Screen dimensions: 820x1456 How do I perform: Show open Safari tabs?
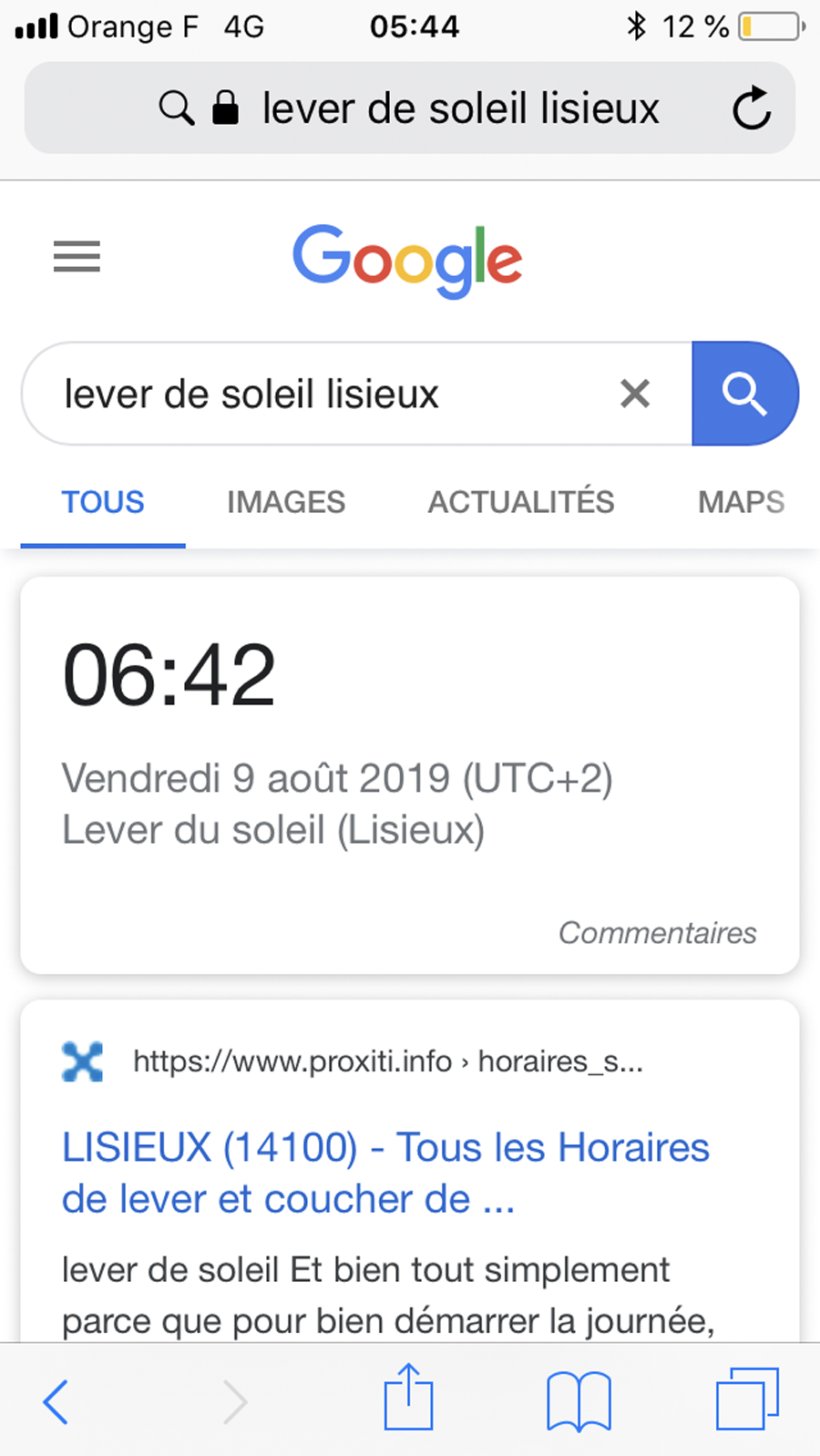(x=748, y=1399)
